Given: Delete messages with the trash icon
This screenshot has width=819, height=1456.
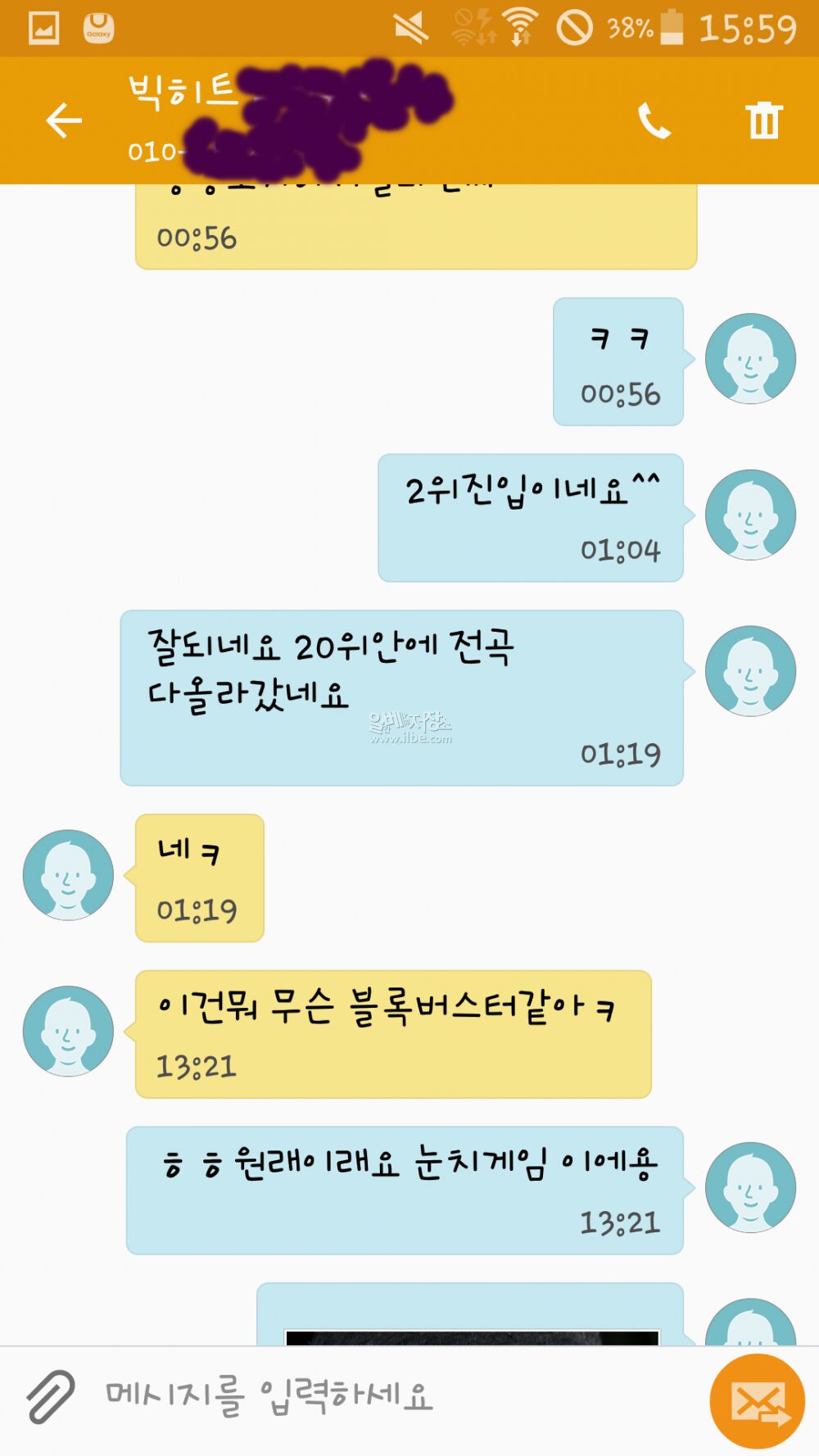Looking at the screenshot, I should pyautogui.click(x=763, y=121).
